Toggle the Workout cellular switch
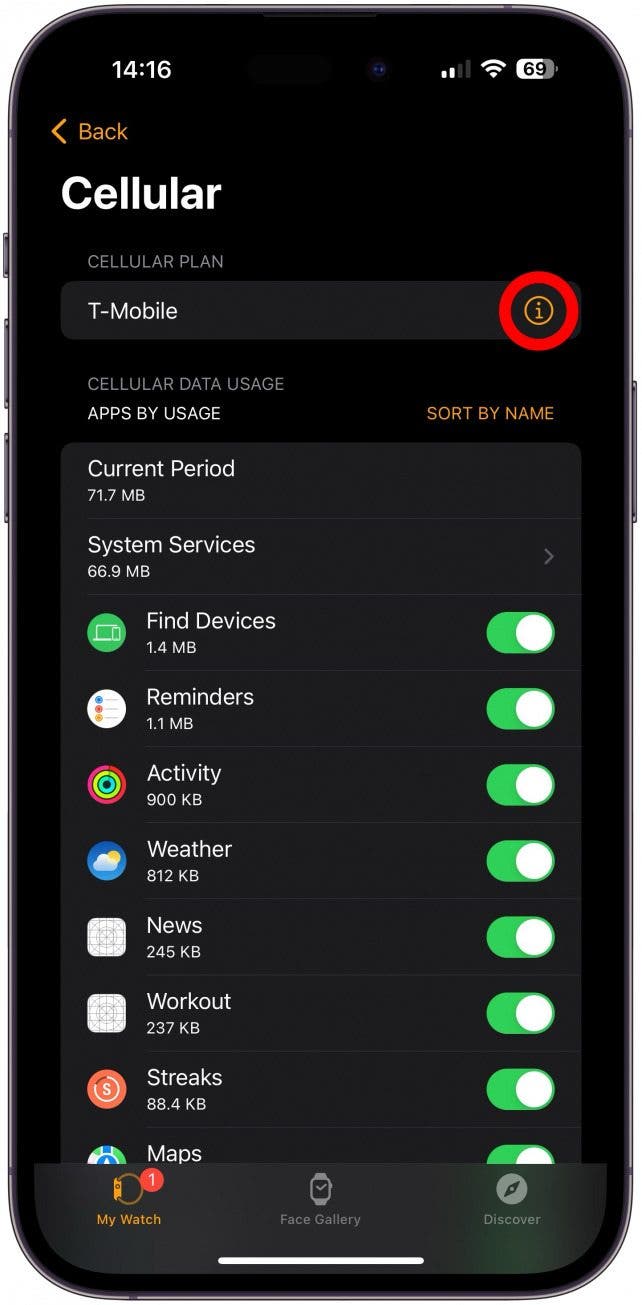The width and height of the screenshot is (642, 1305). (x=520, y=1013)
